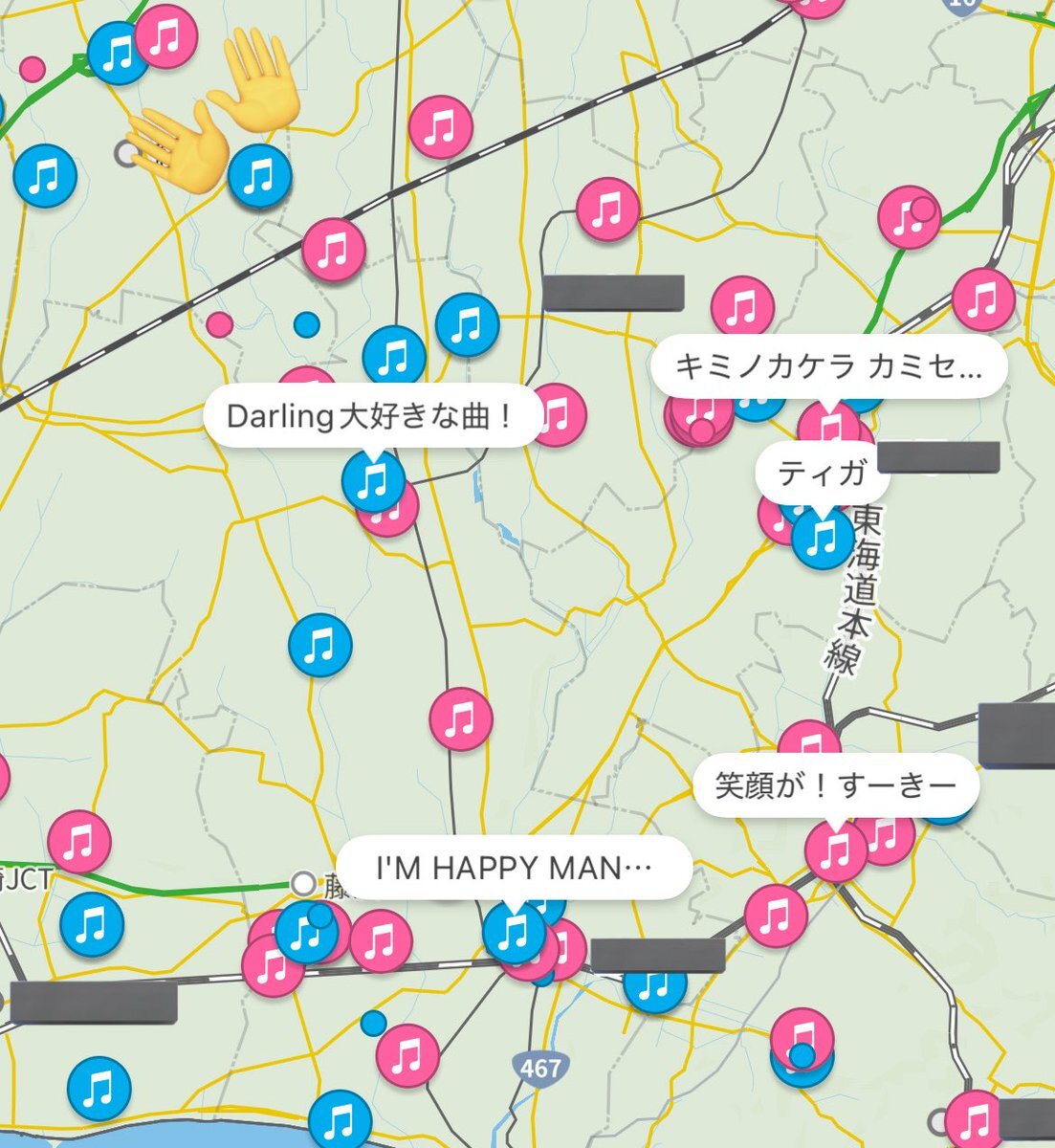Viewport: 1055px width, 1148px height.
Task: Open the "Darling大好きな曲！" callout bubble
Action: click(373, 418)
